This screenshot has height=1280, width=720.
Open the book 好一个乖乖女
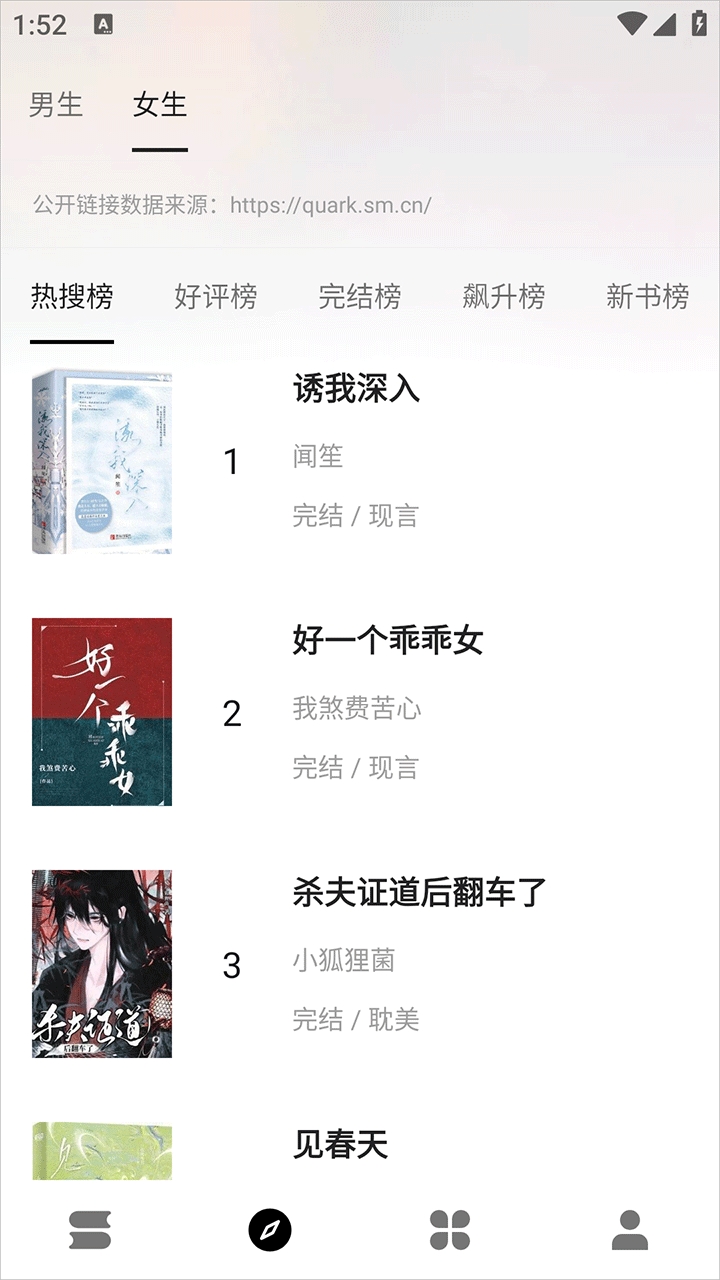(x=388, y=641)
